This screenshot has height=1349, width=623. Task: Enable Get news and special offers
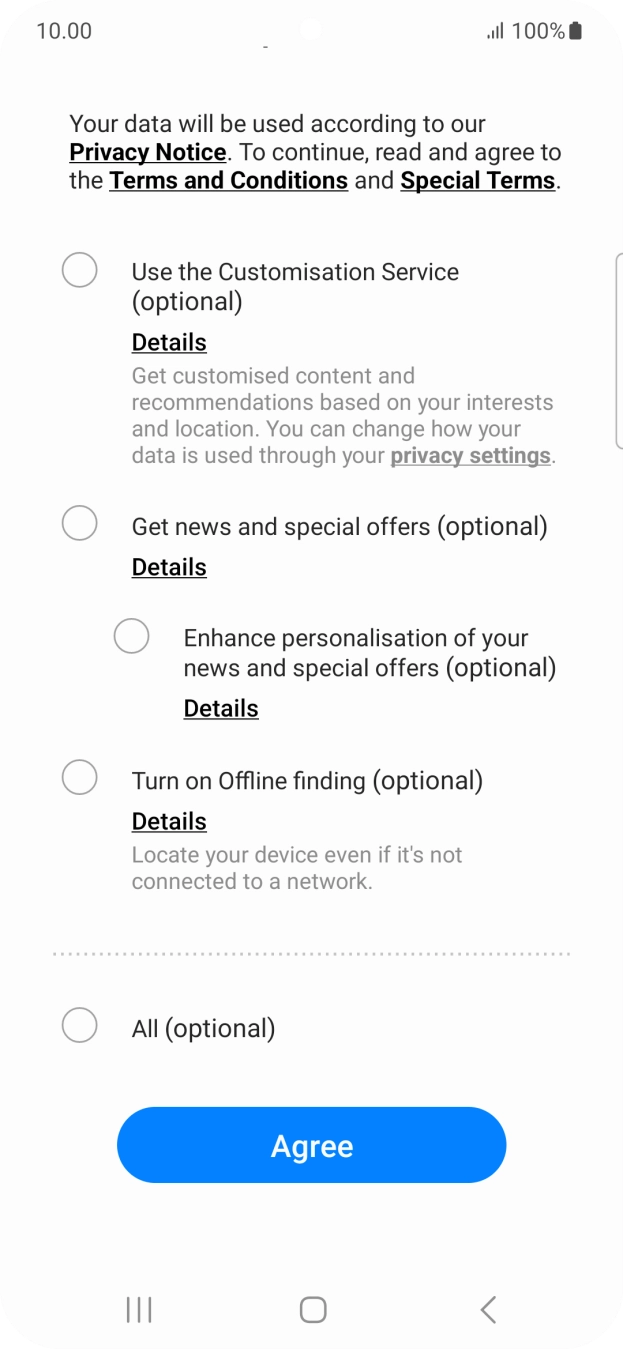(x=80, y=523)
